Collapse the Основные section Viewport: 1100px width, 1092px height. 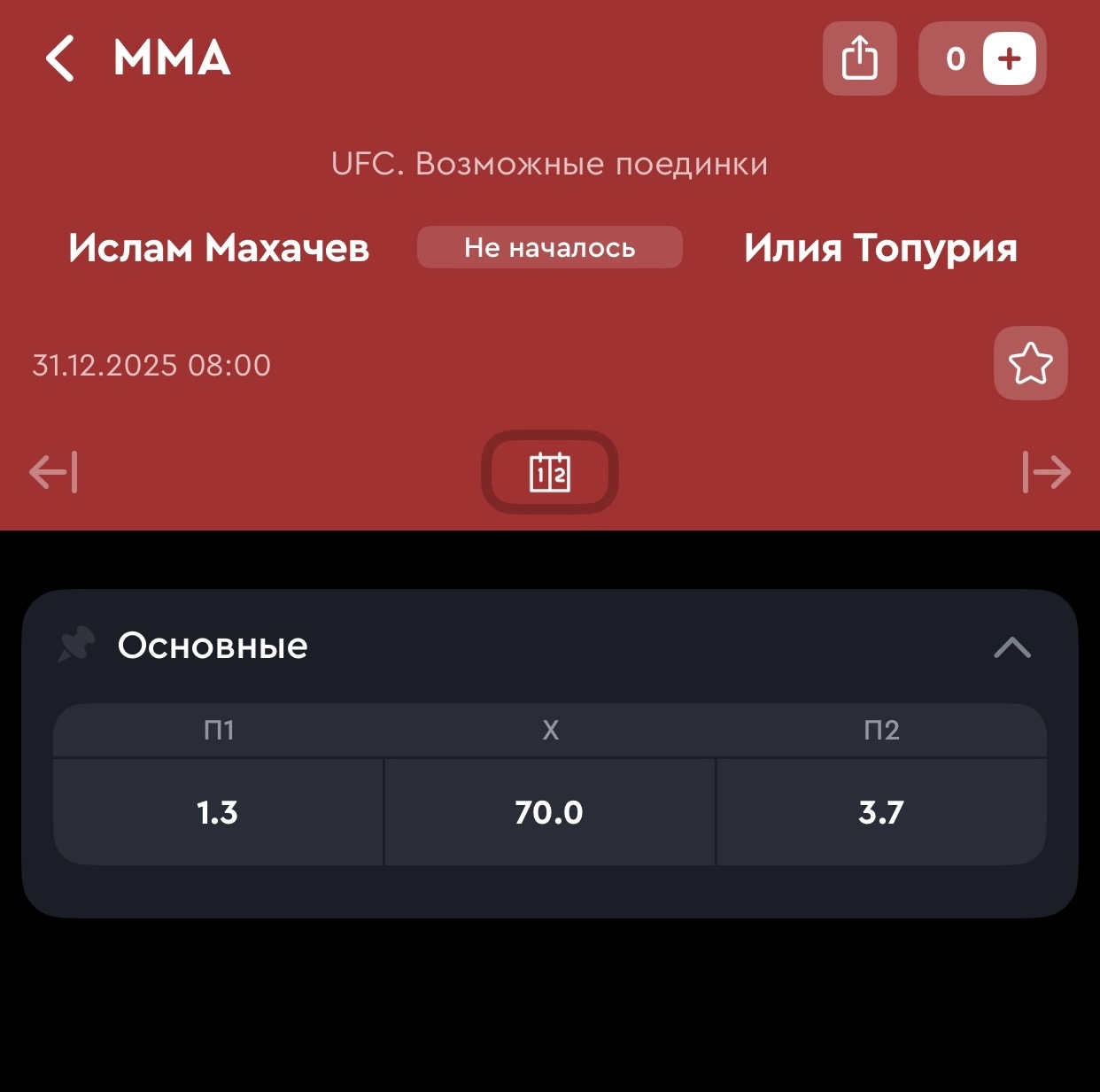(x=1011, y=647)
